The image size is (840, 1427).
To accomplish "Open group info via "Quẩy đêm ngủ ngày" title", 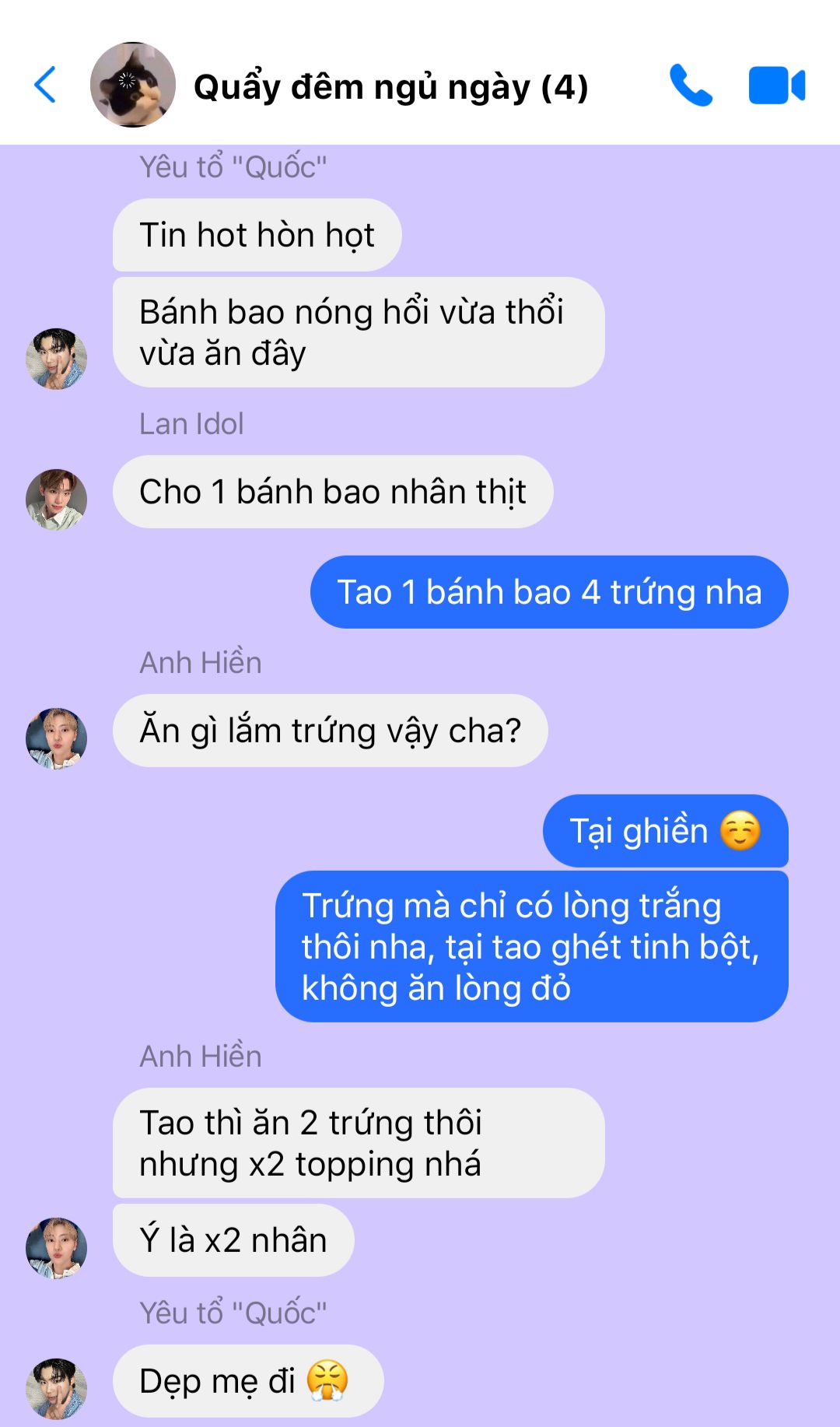I will point(390,86).
